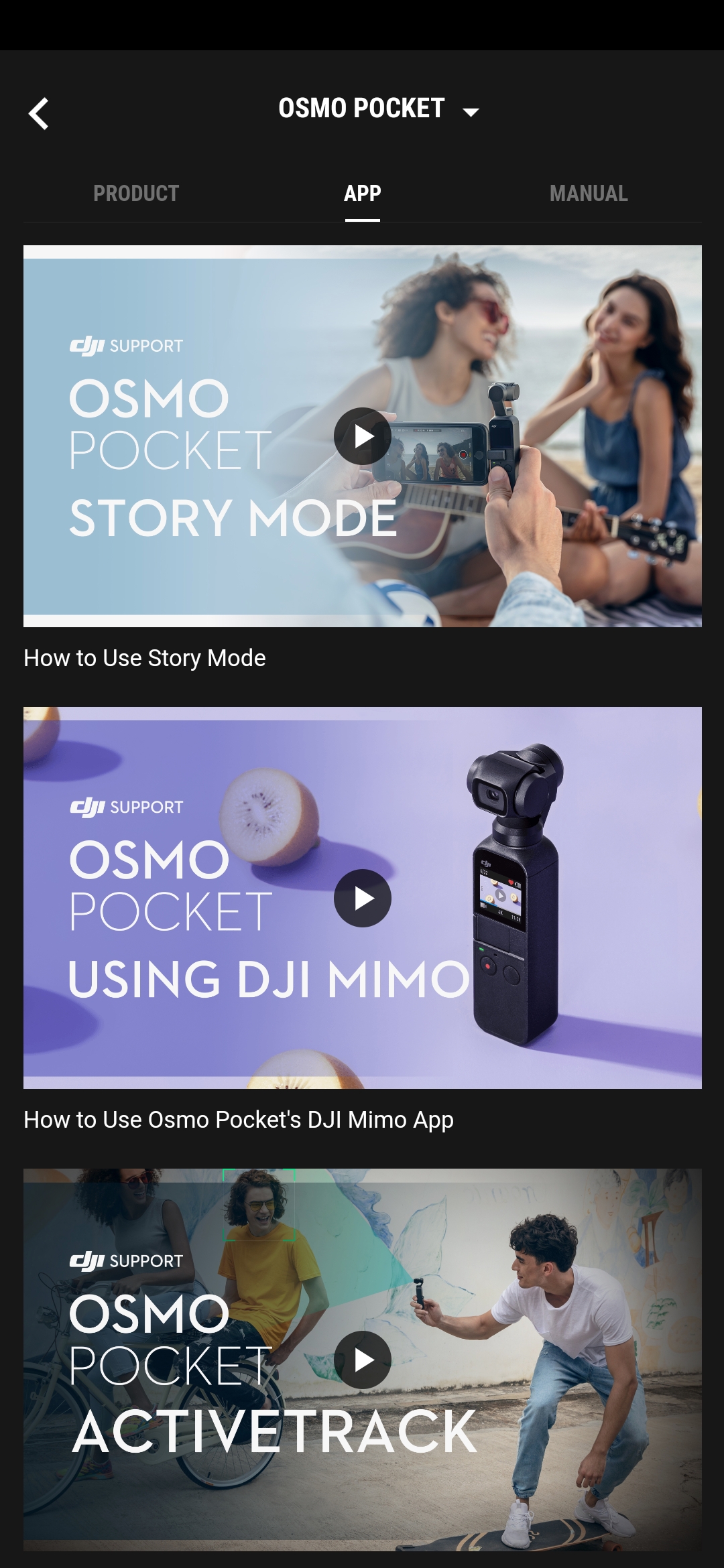Play the Using DJI Mimo video
This screenshot has width=724, height=1568.
(x=363, y=898)
